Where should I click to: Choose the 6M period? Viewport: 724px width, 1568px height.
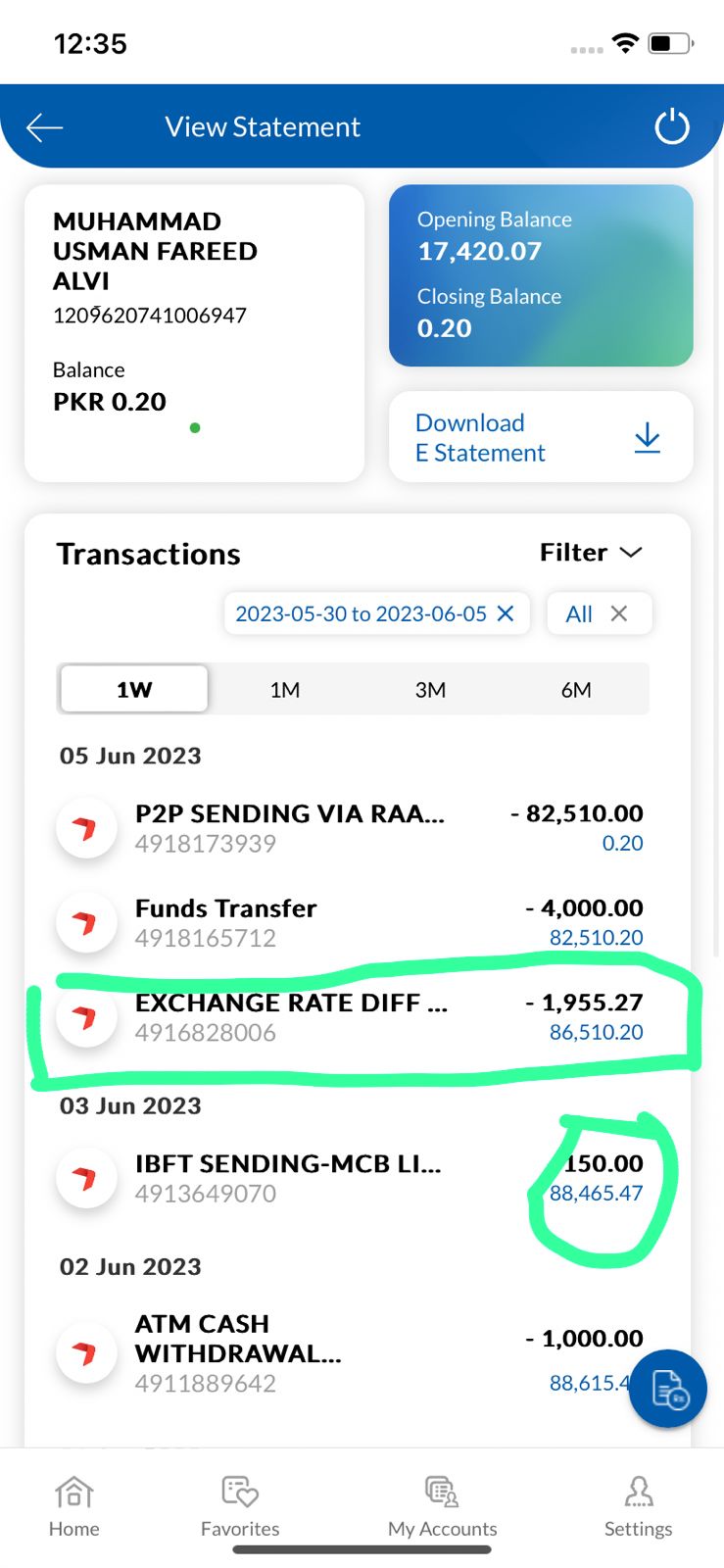pos(576,689)
